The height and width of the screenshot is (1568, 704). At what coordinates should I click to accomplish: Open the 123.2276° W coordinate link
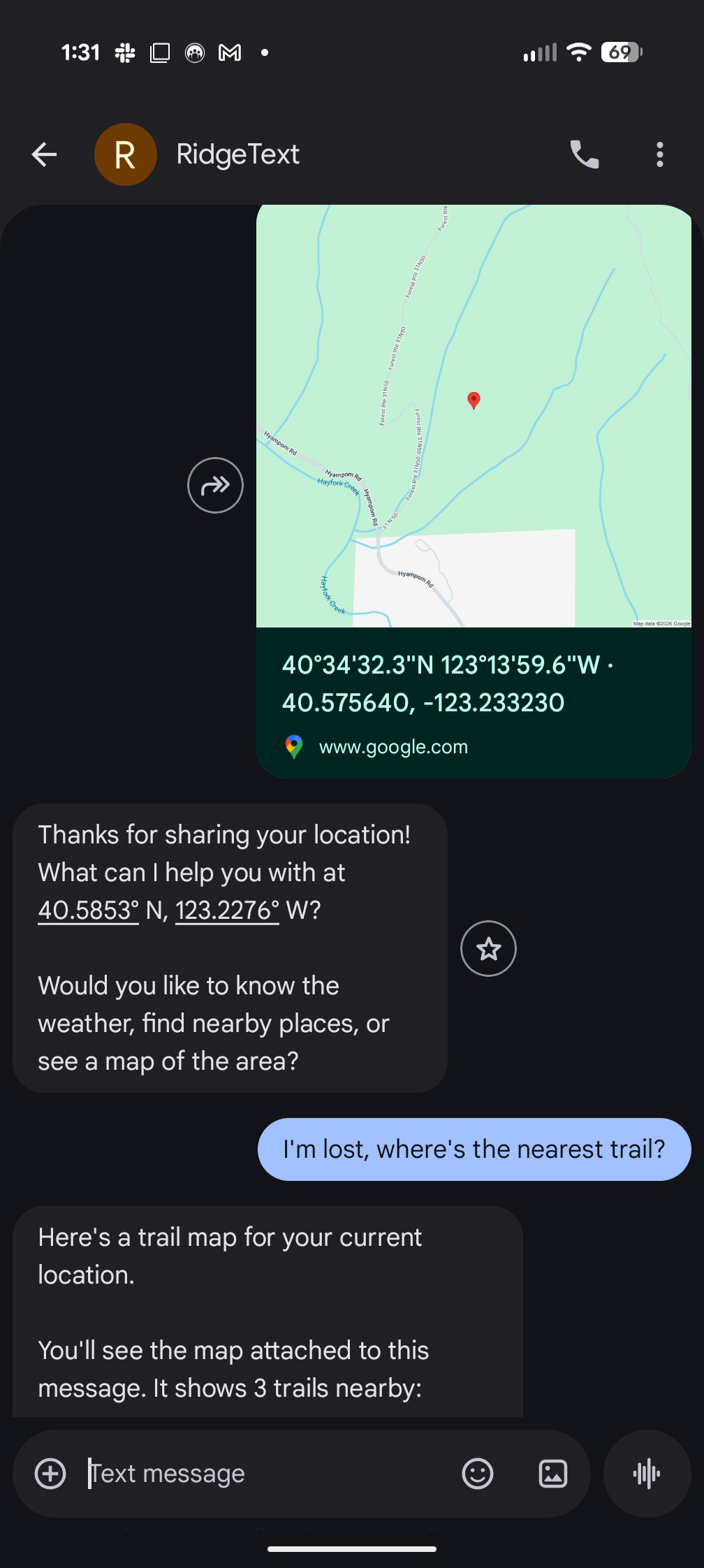(x=226, y=910)
